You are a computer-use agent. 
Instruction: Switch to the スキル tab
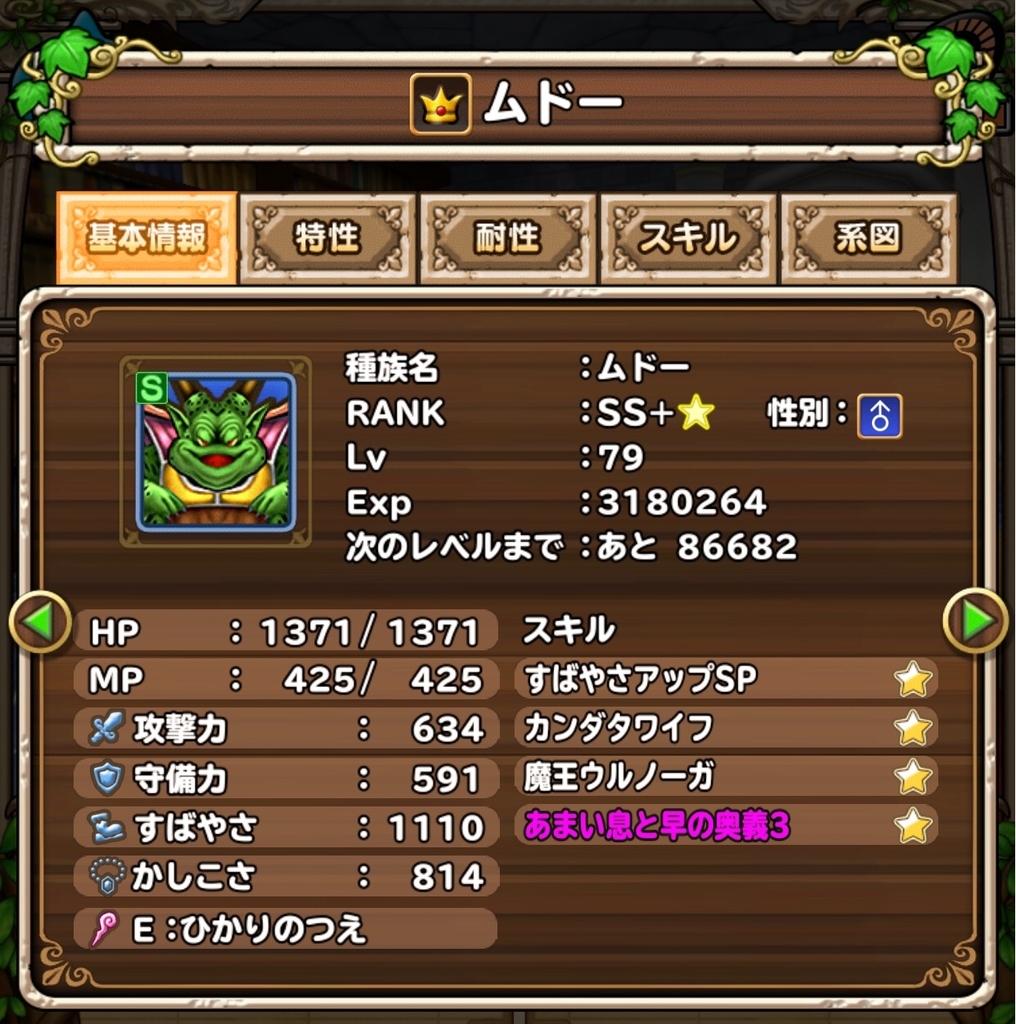[x=687, y=238]
